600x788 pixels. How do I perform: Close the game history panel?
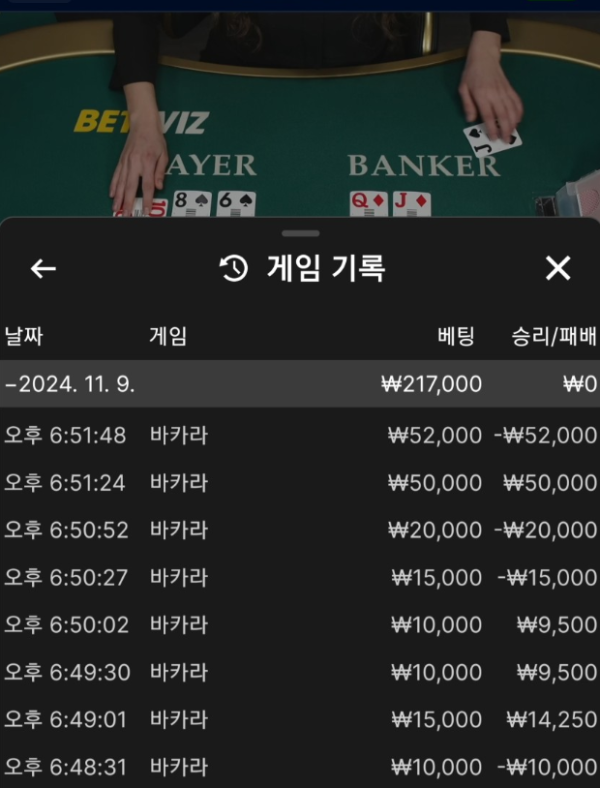pos(558,268)
